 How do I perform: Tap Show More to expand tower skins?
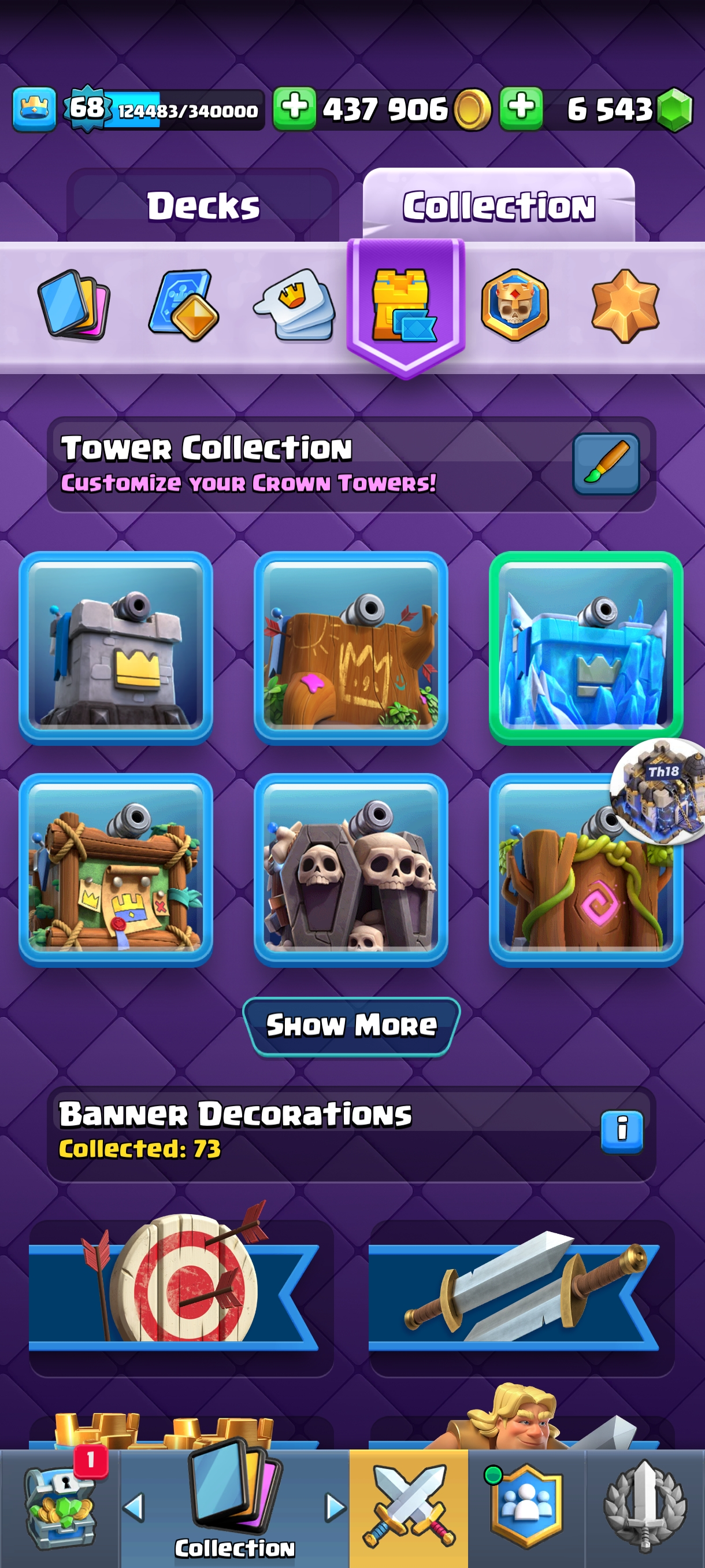351,1026
